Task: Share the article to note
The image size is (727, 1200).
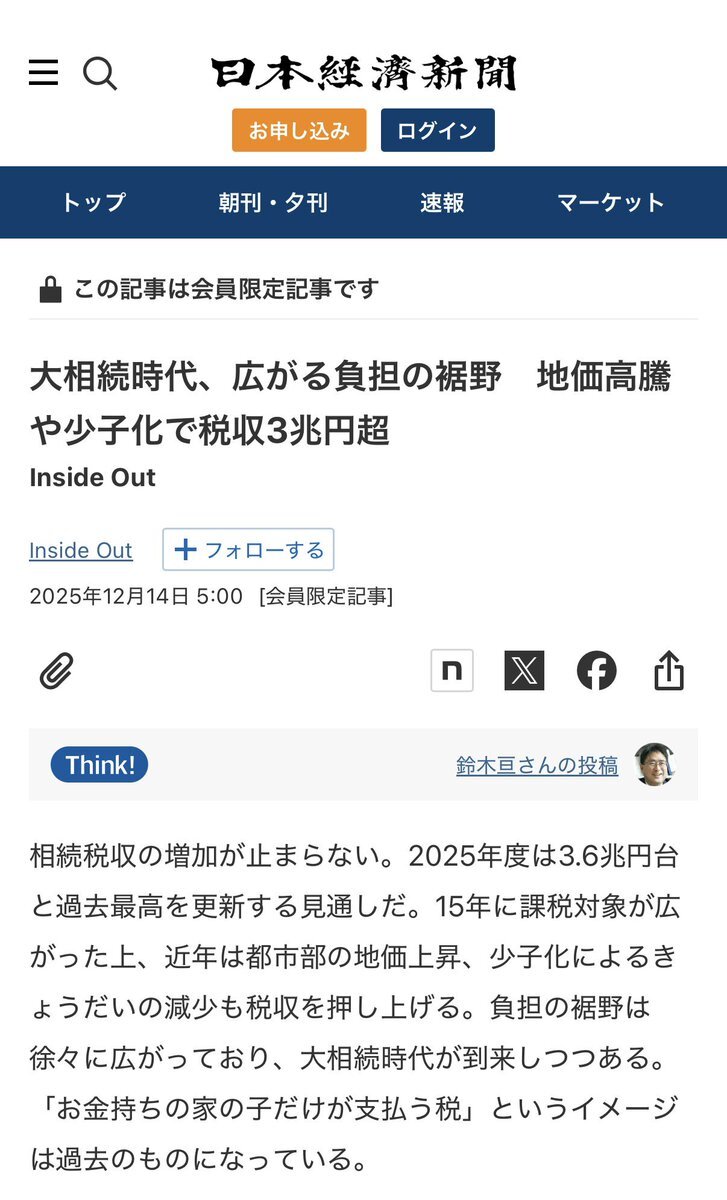Action: pyautogui.click(x=452, y=670)
